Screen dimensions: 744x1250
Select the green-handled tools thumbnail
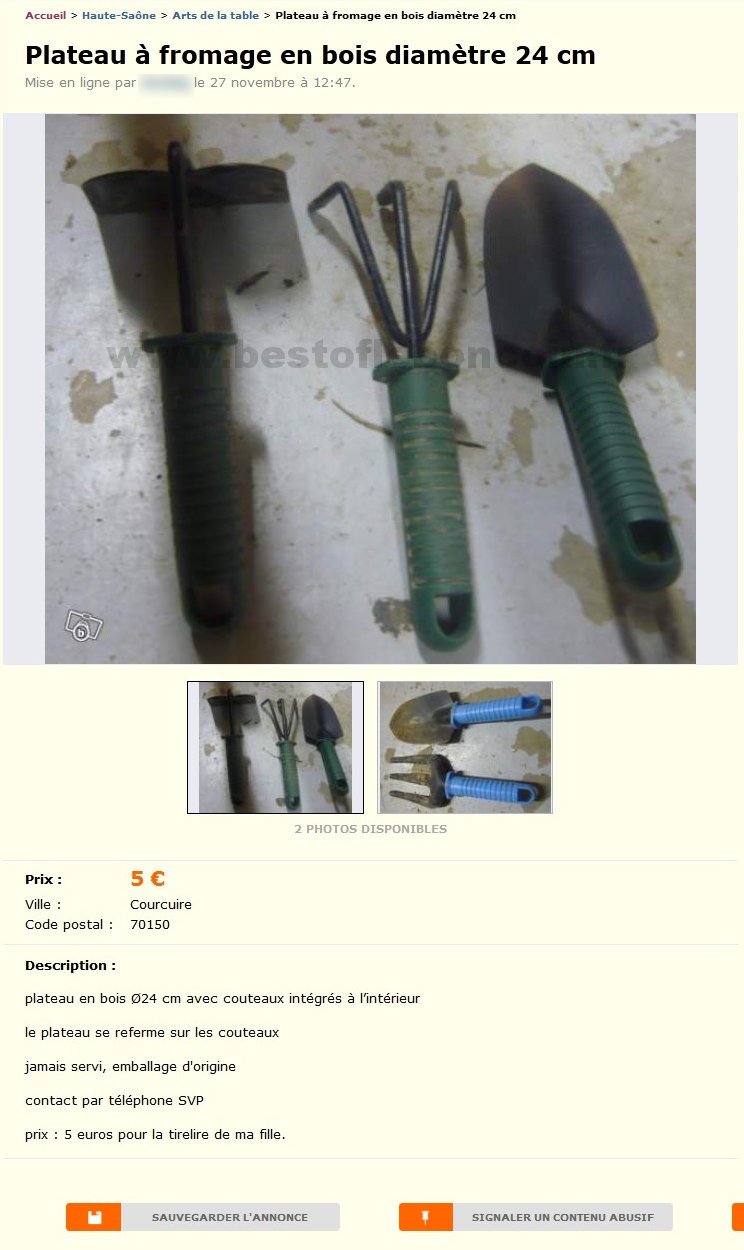(x=275, y=747)
